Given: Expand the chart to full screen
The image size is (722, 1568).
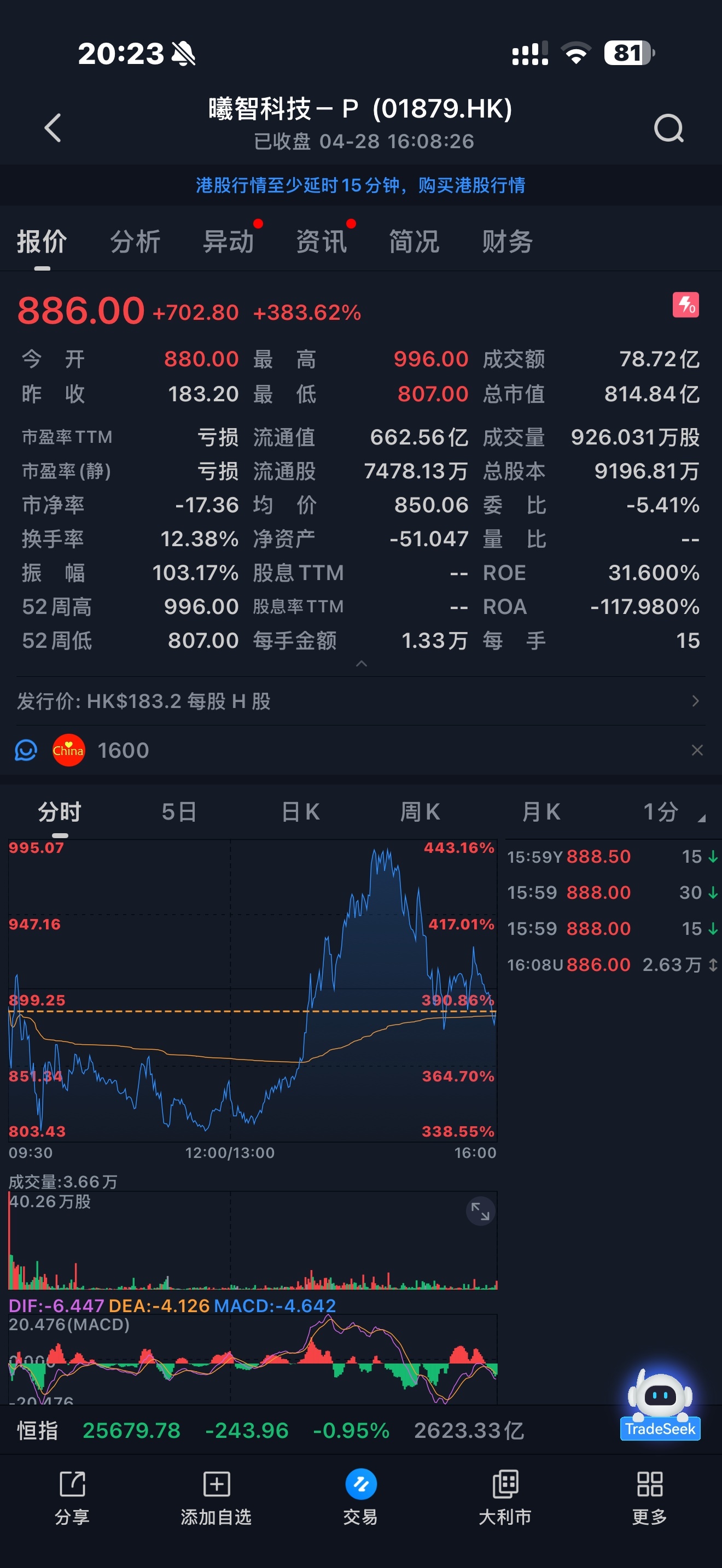Looking at the screenshot, I should pyautogui.click(x=480, y=1210).
